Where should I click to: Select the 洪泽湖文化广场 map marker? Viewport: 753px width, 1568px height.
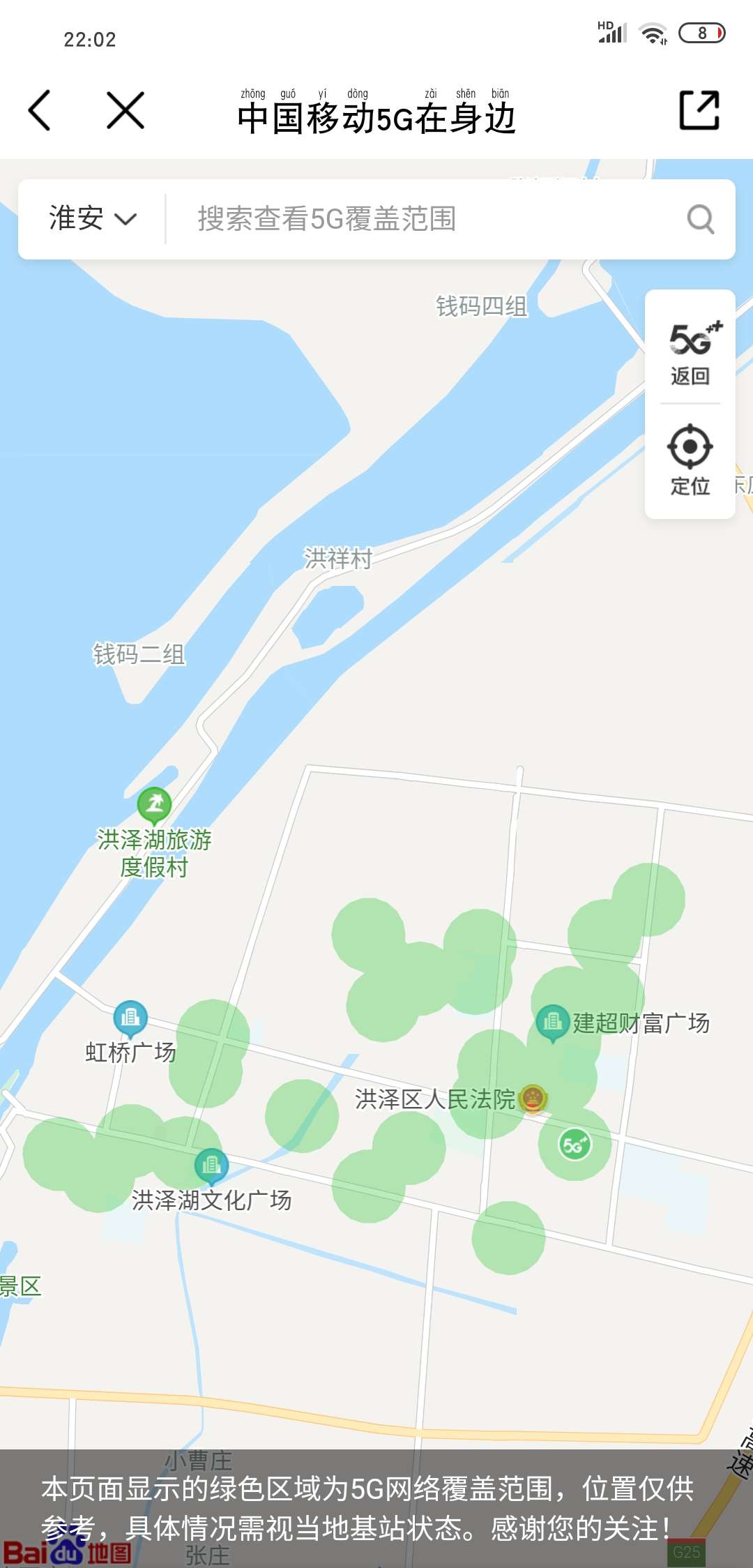tap(211, 1166)
